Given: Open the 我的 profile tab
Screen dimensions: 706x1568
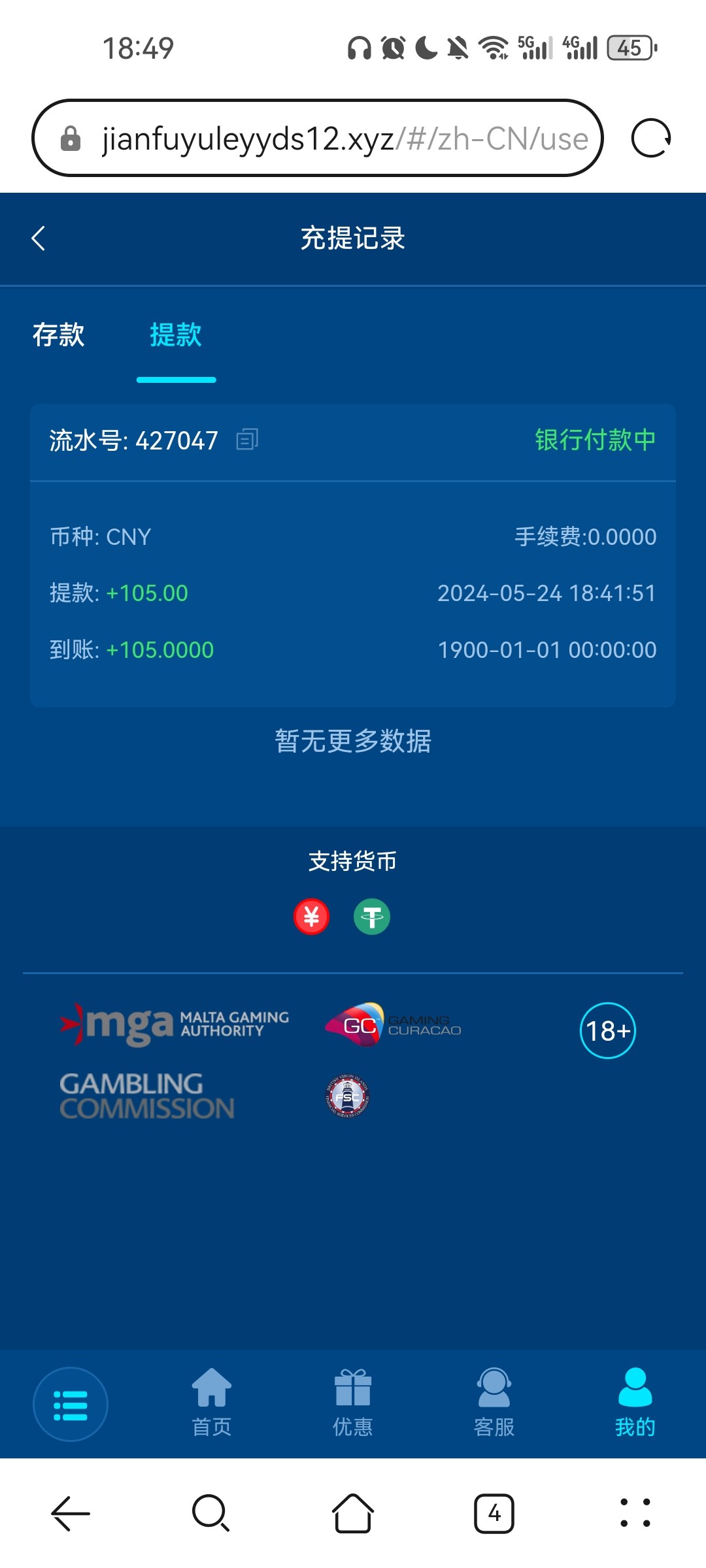Looking at the screenshot, I should pos(635,1403).
